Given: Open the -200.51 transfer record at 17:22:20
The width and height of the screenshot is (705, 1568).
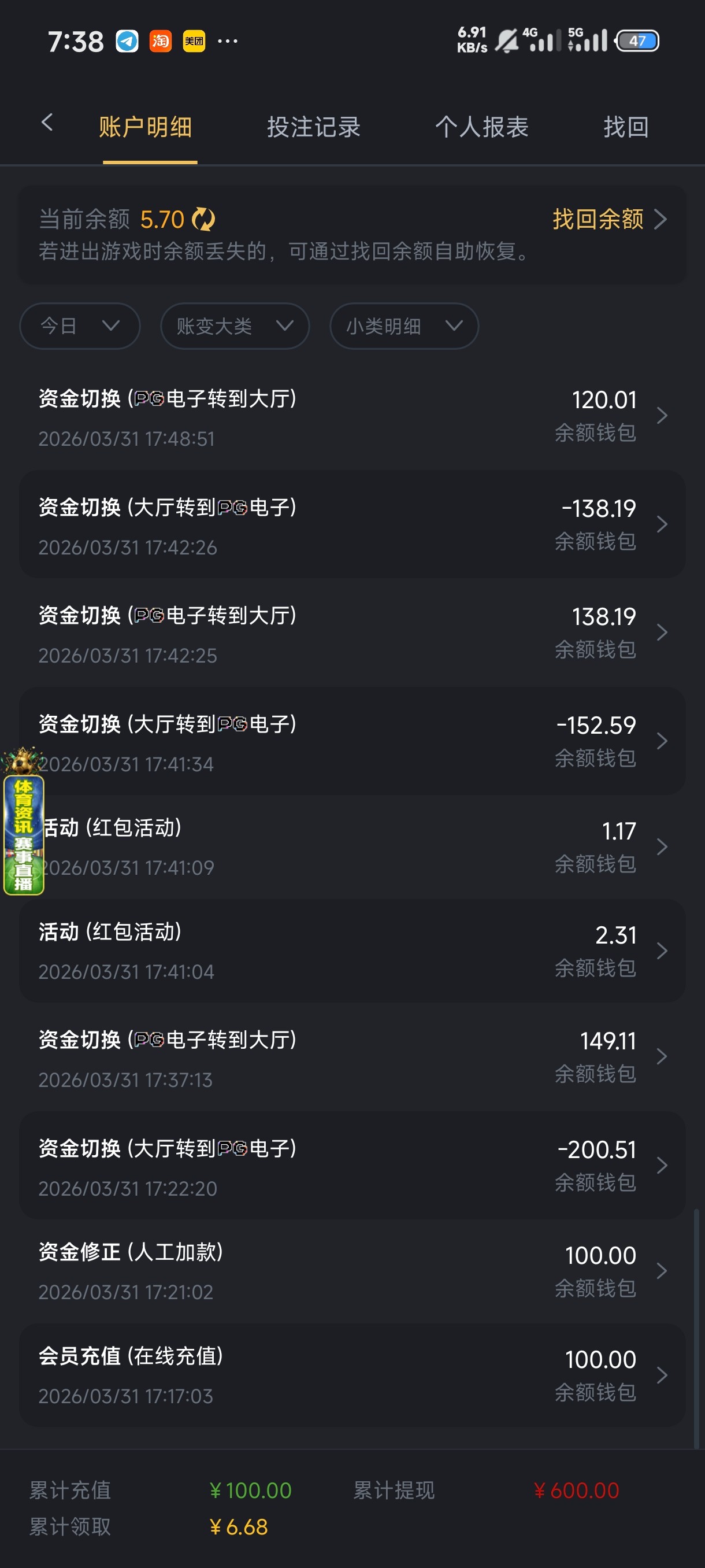Looking at the screenshot, I should [352, 1166].
